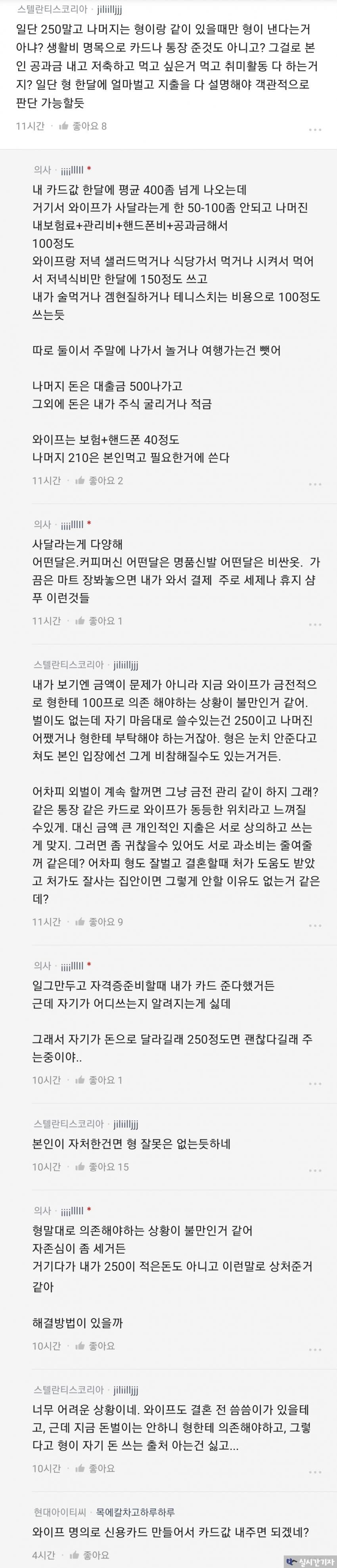The height and width of the screenshot is (1568, 337).
Task: Open overflow menu on '사달라는게 다양해' reply
Action: click(314, 624)
